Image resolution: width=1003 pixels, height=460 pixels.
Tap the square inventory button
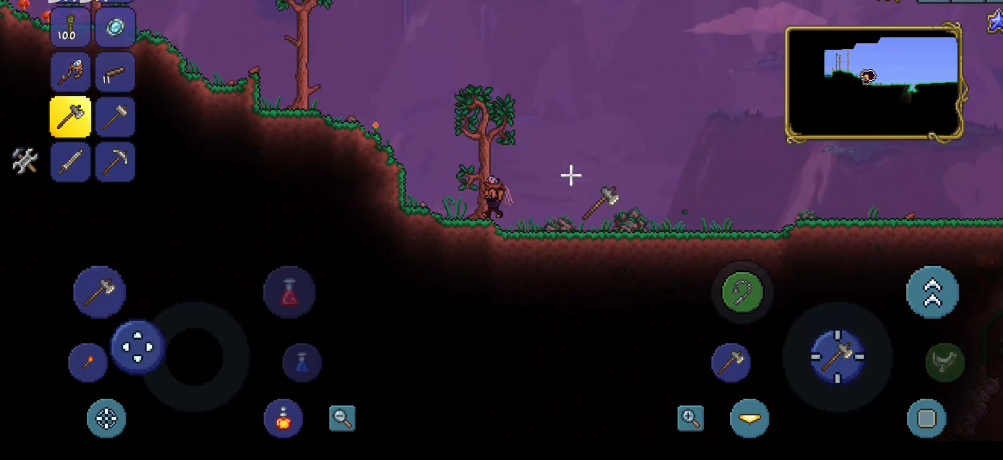[926, 418]
